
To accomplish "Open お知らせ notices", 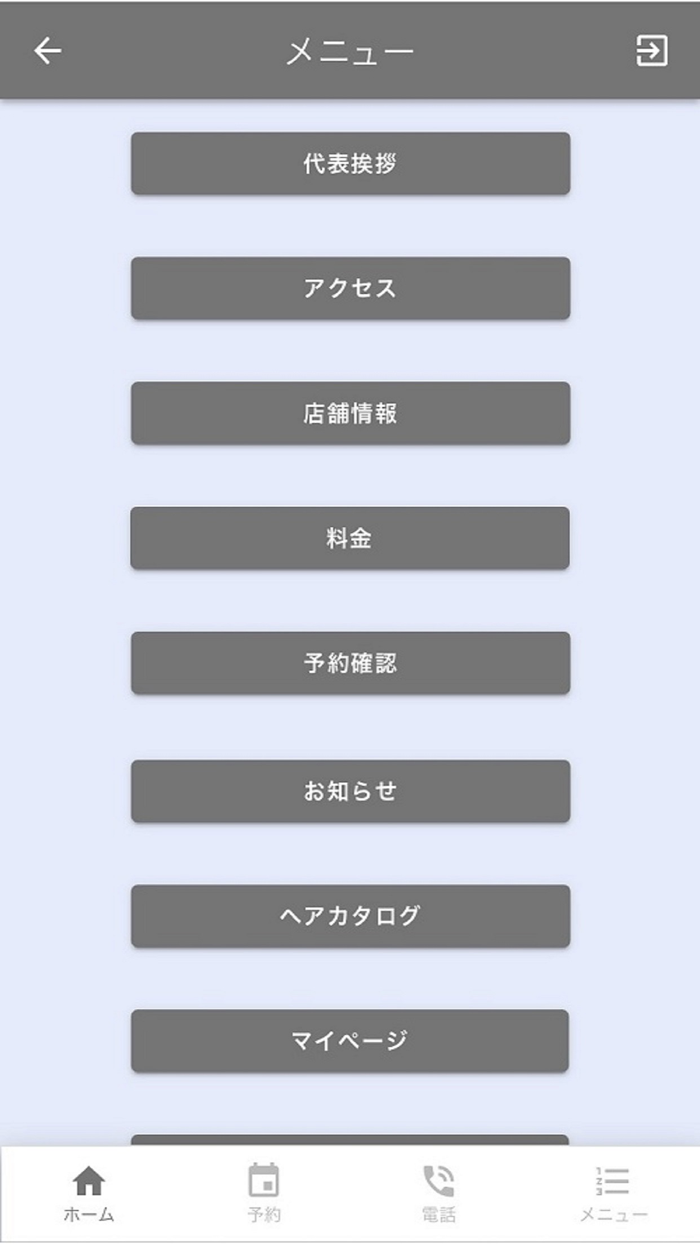I will [x=350, y=791].
